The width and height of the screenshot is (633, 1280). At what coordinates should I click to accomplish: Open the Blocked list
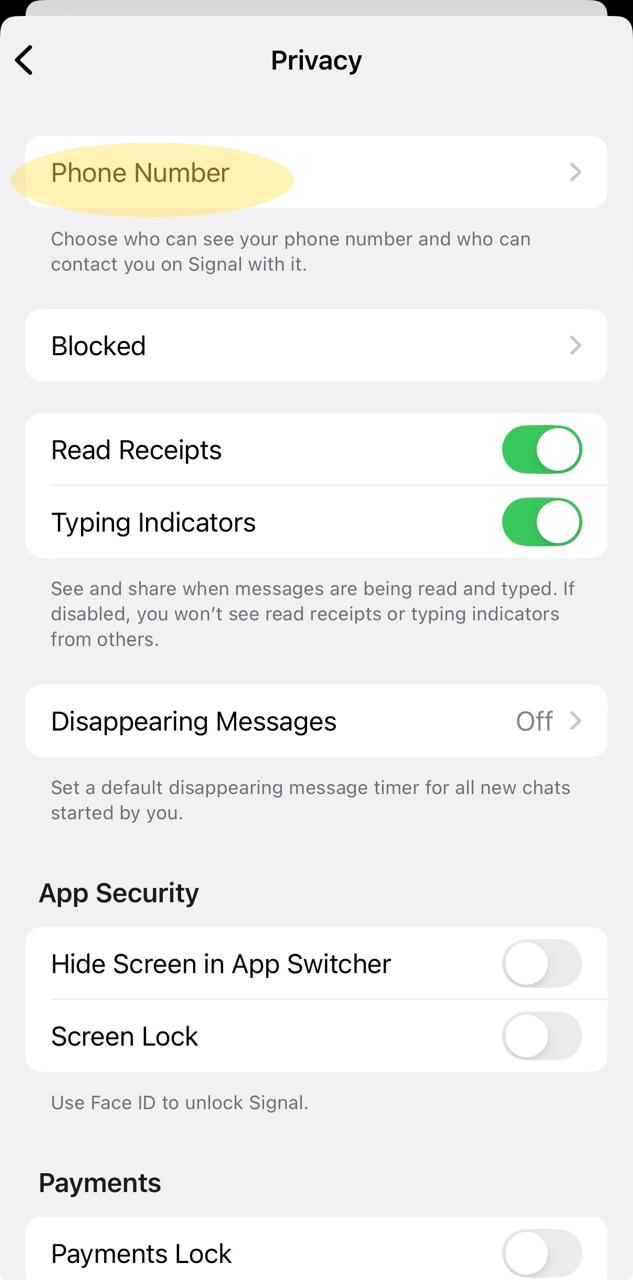click(x=315, y=345)
